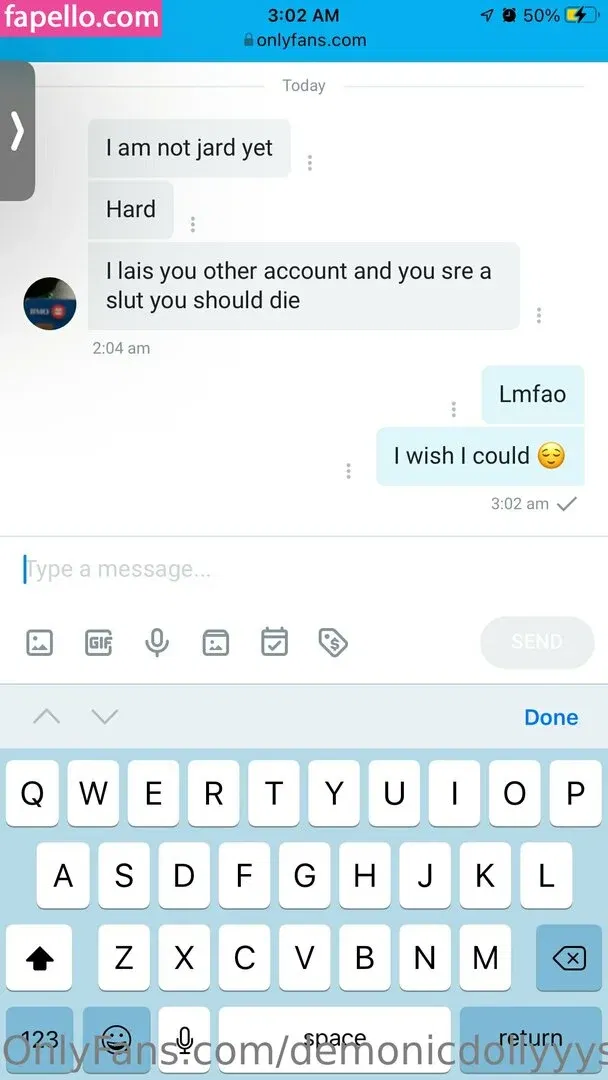
Task: Jump to previous field with the up chevron
Action: tap(47, 716)
